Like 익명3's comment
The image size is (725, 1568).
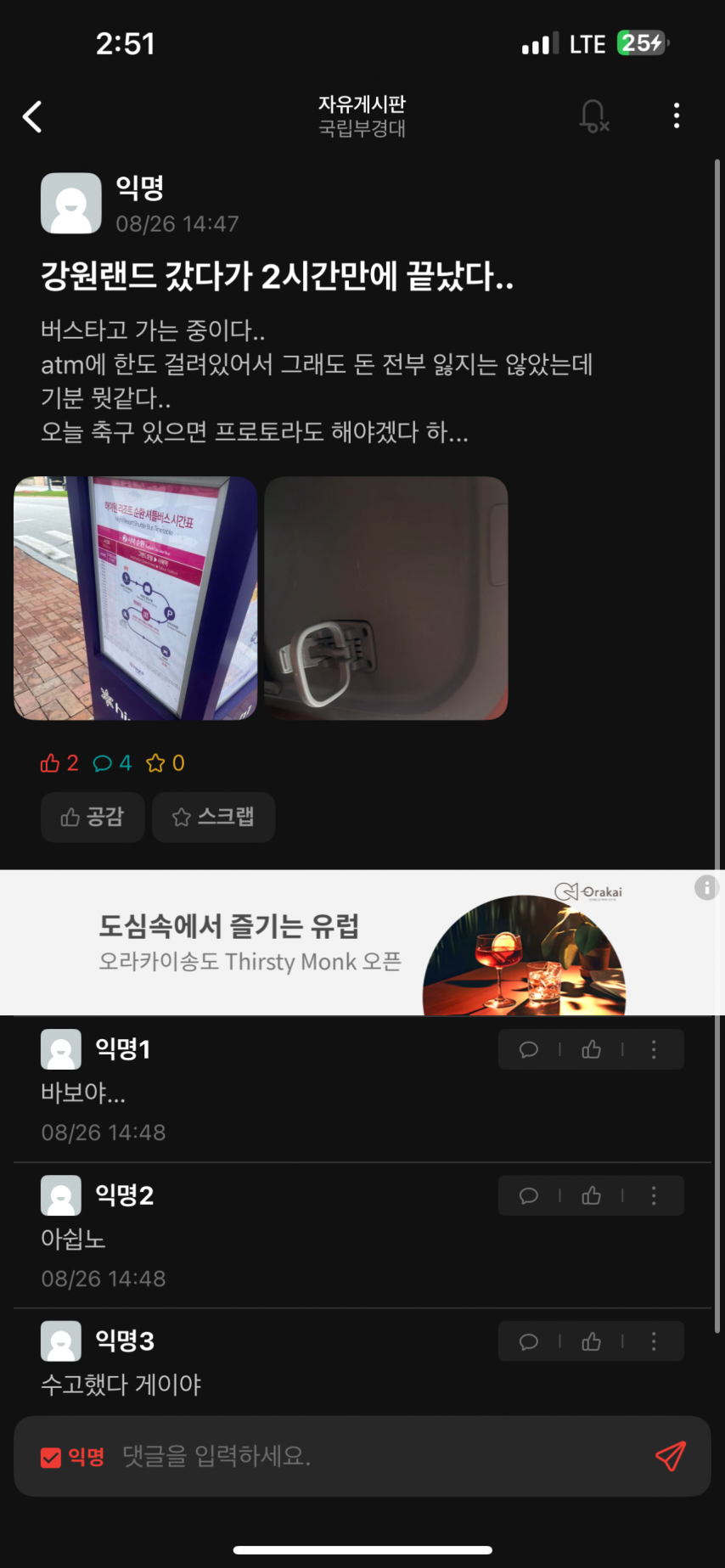click(x=592, y=1342)
